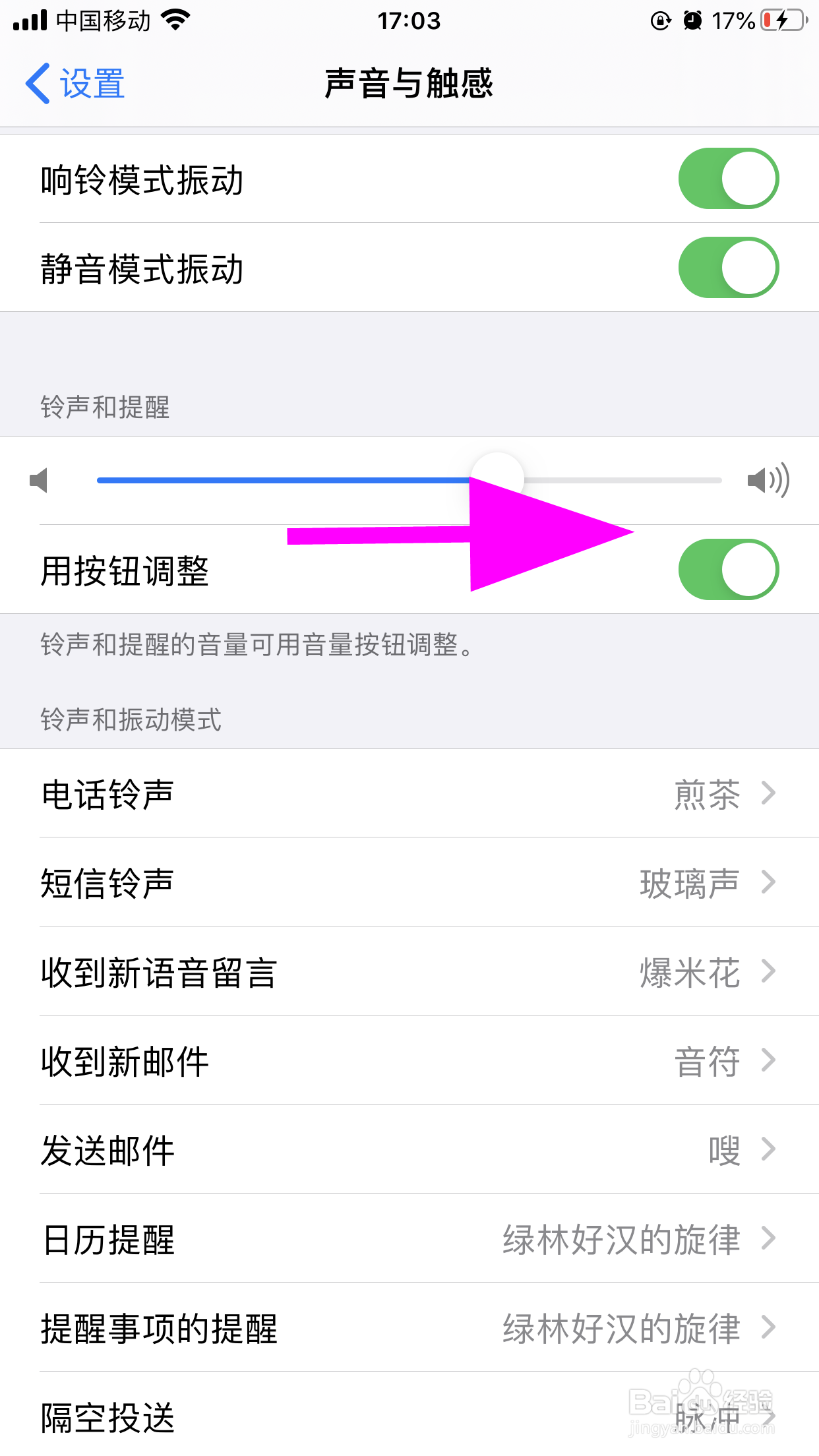The image size is (819, 1456).
Task: Tap the blue back chevron icon
Action: pos(38,83)
